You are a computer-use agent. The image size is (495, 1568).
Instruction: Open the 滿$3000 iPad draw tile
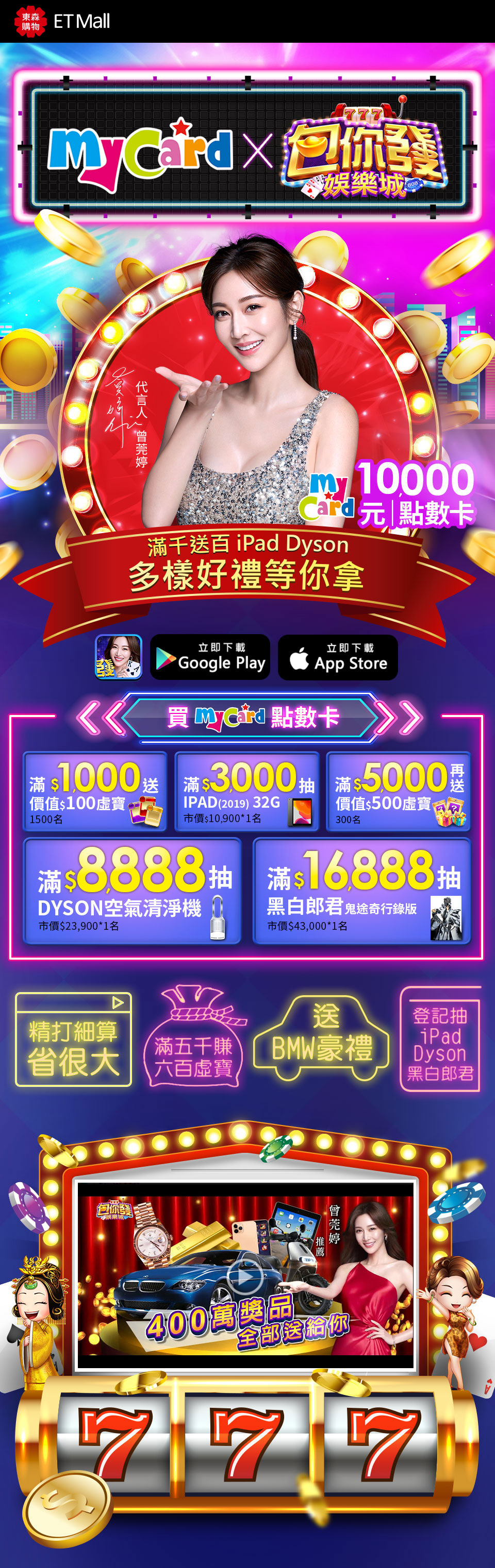[x=247, y=791]
